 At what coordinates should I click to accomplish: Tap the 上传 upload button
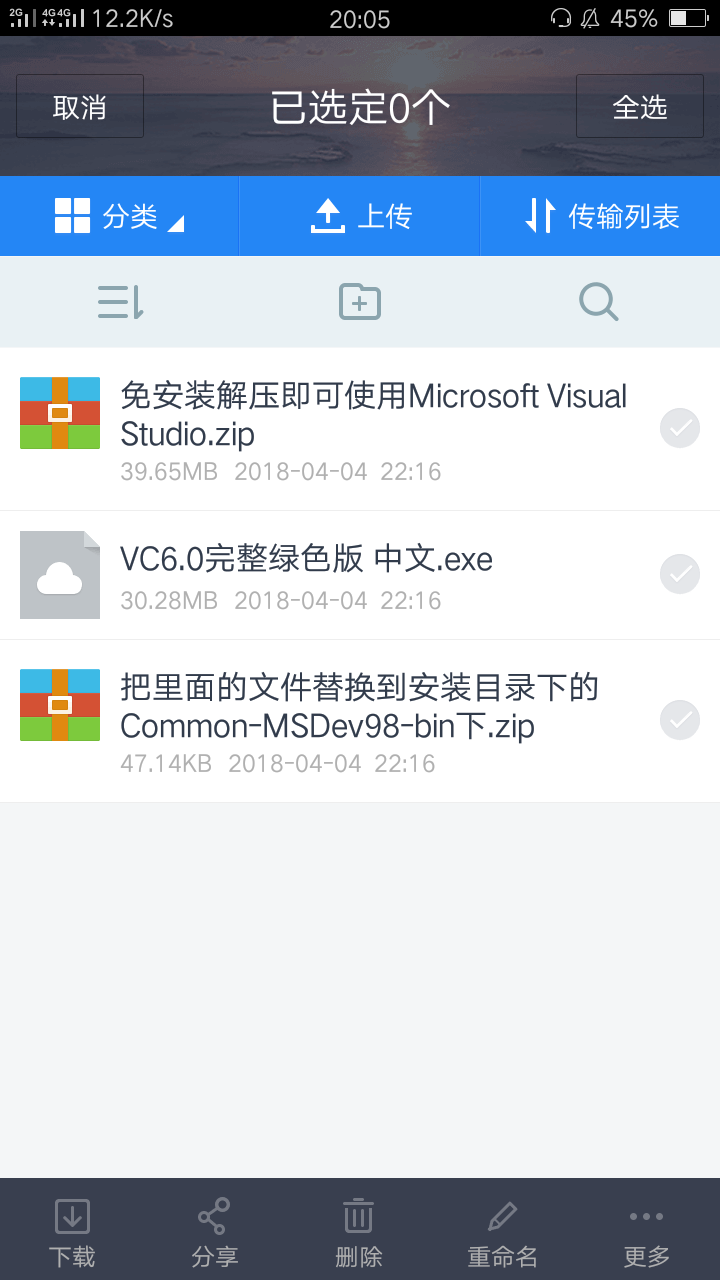click(x=360, y=216)
